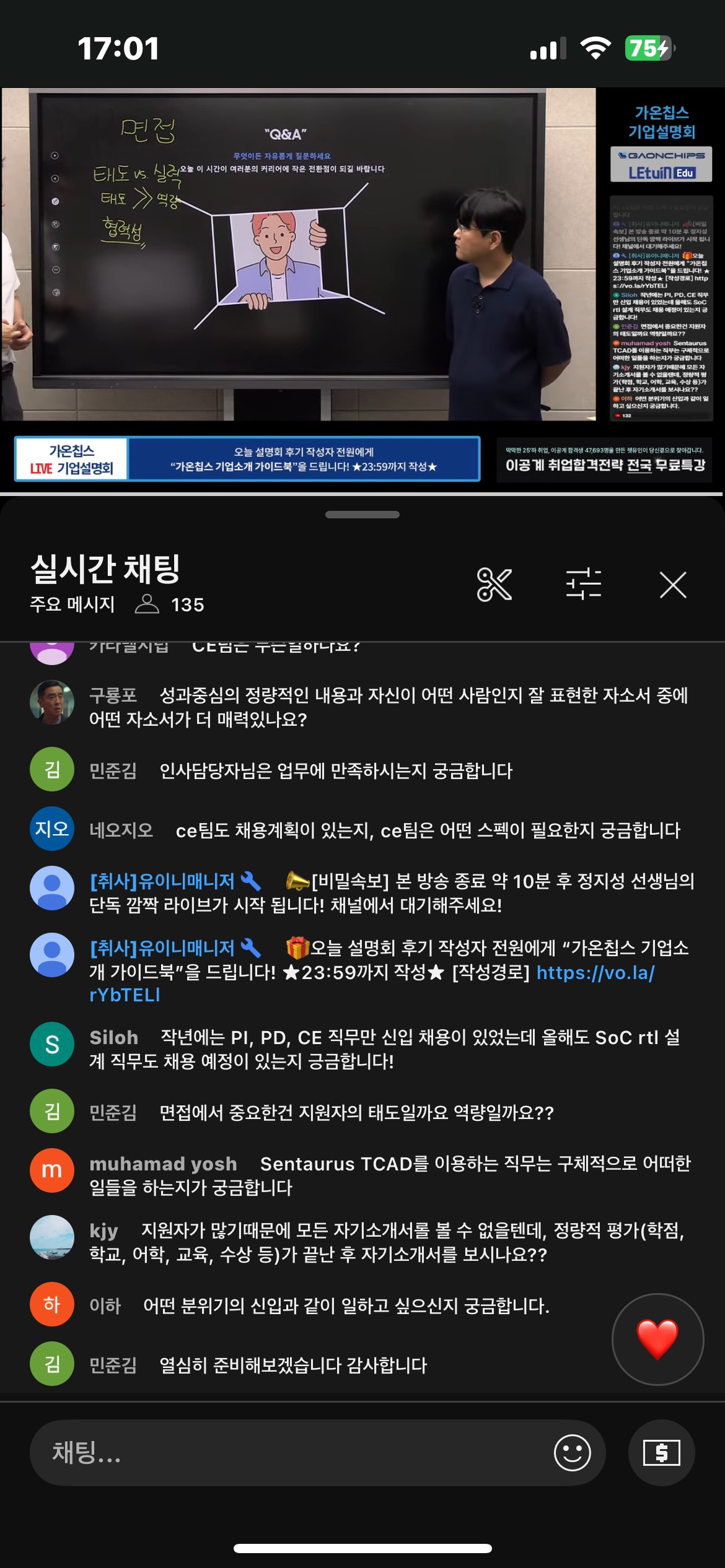Open the Super Chat dollar button
The width and height of the screenshot is (725, 1568).
point(661,1453)
